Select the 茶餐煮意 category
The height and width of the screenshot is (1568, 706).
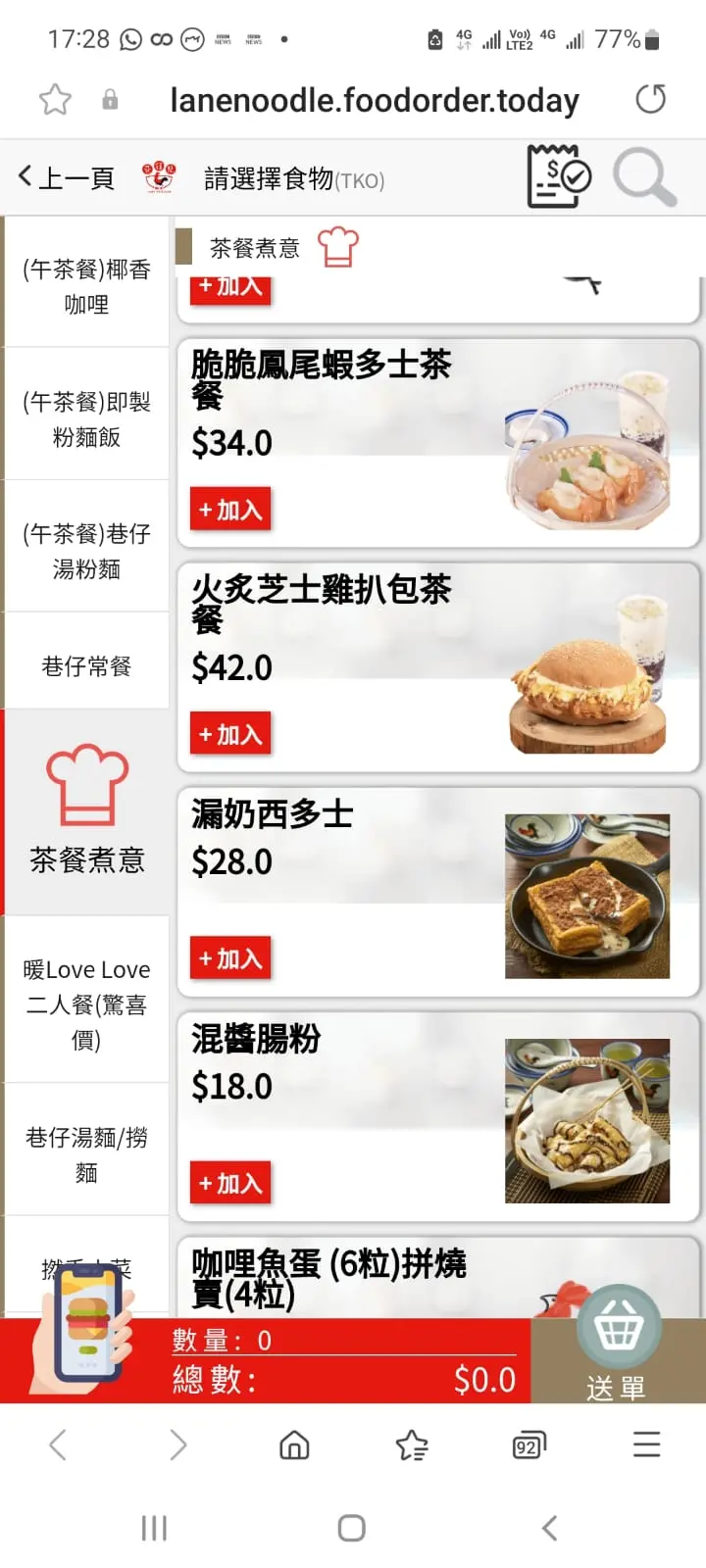(x=87, y=811)
